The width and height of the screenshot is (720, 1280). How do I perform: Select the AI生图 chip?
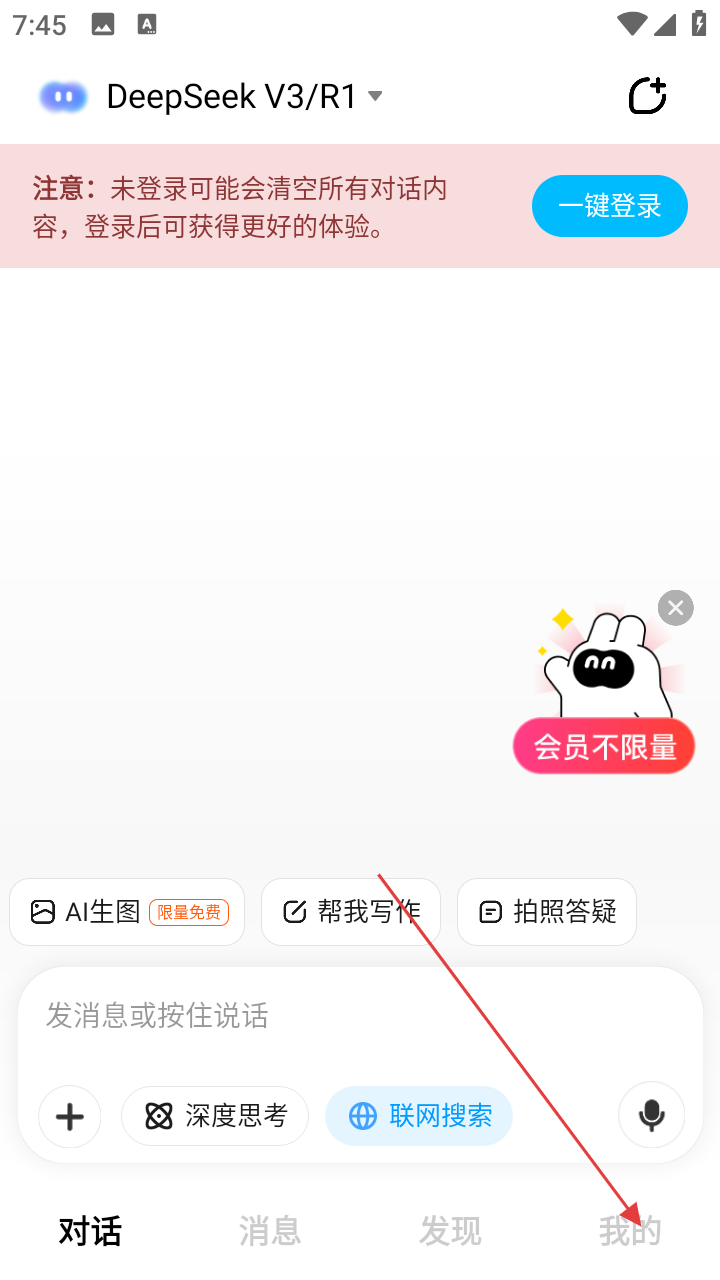pyautogui.click(x=127, y=912)
